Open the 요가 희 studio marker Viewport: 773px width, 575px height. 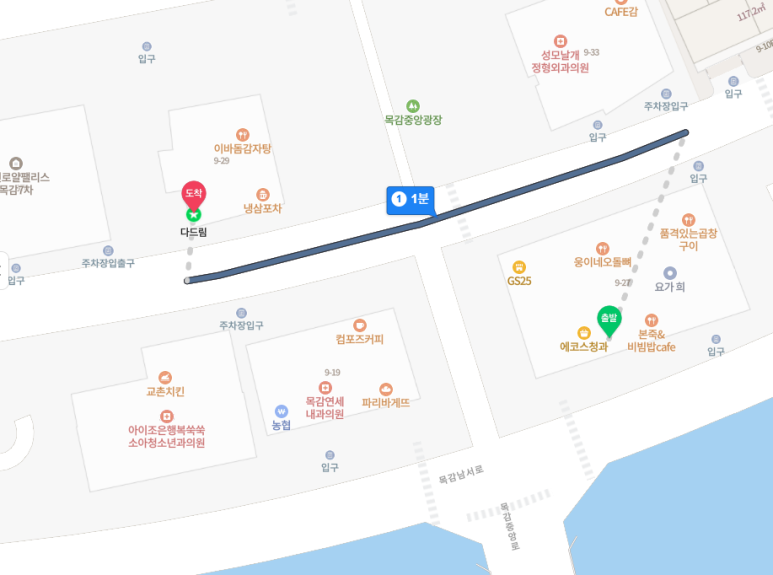tap(670, 273)
